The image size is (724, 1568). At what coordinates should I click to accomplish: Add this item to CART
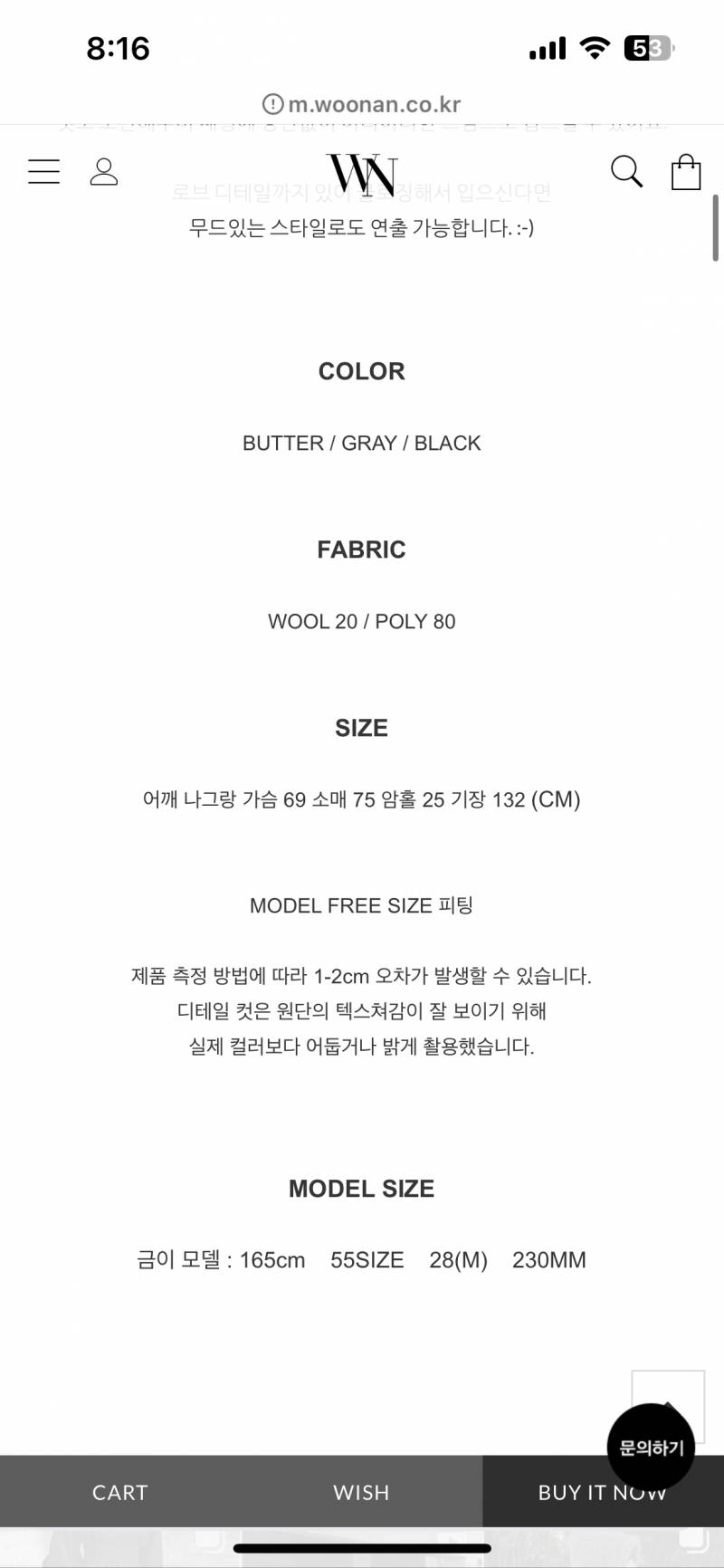click(x=120, y=1492)
